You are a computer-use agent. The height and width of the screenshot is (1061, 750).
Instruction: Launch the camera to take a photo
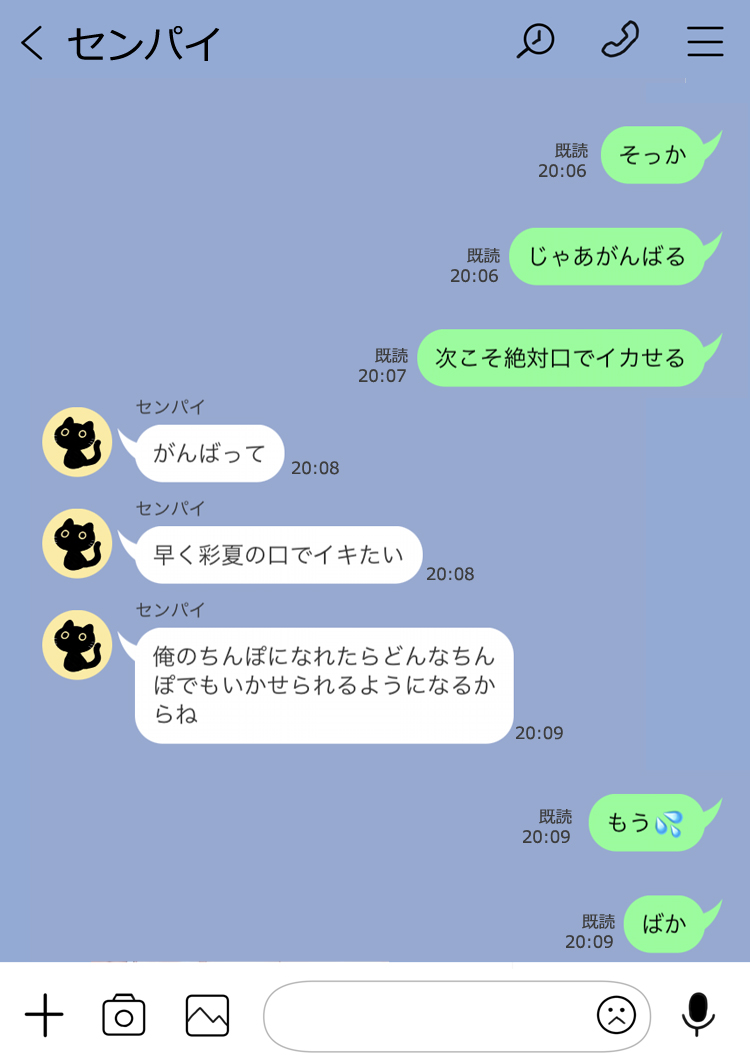tap(124, 1016)
